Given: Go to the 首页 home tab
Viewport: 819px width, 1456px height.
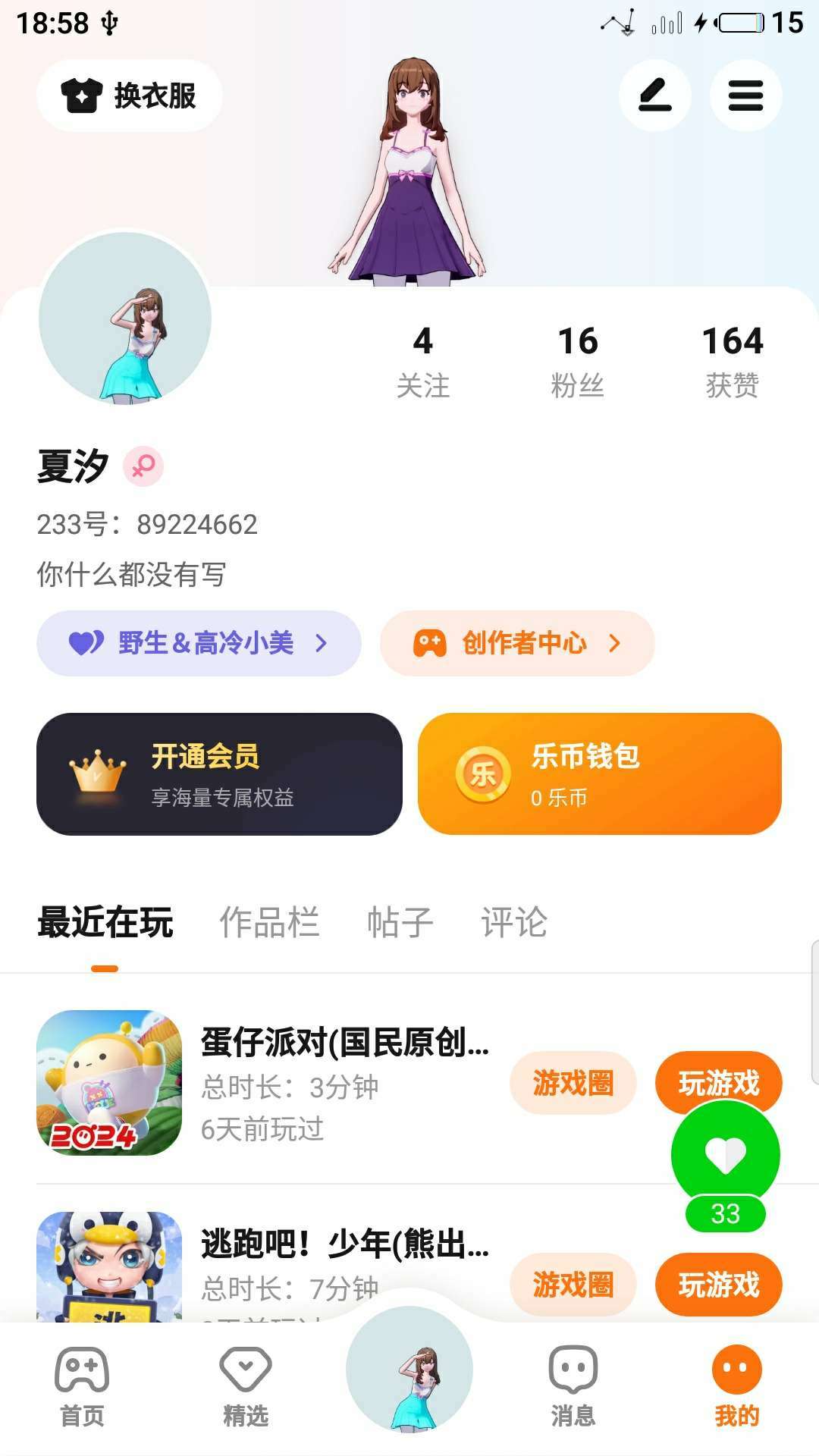Looking at the screenshot, I should click(x=82, y=1386).
